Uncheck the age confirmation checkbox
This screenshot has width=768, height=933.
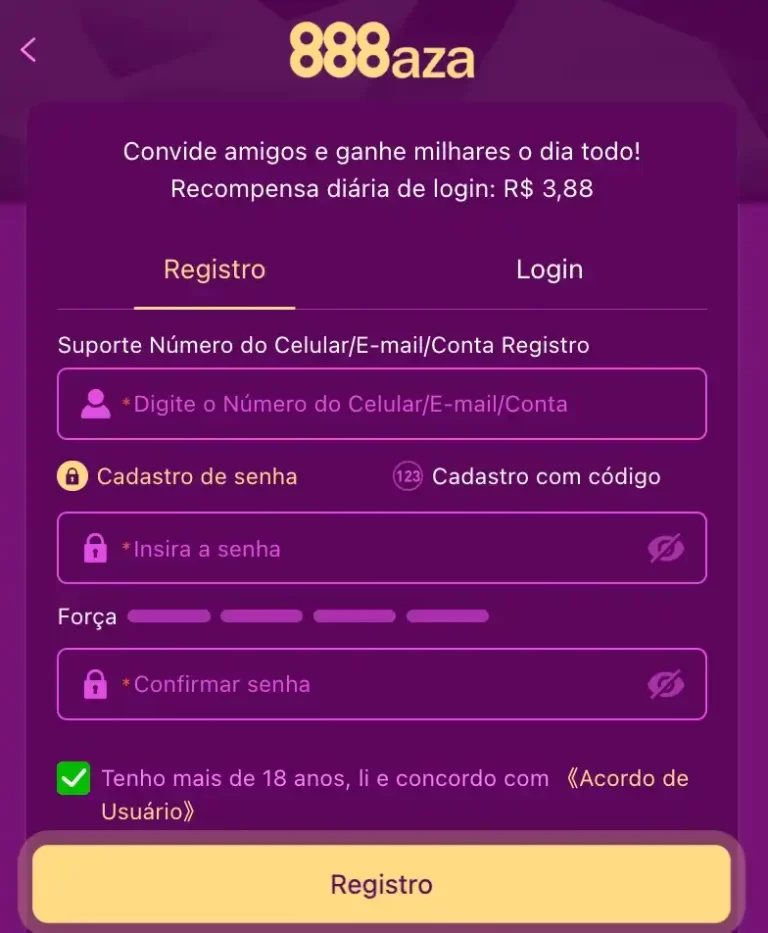click(x=72, y=778)
